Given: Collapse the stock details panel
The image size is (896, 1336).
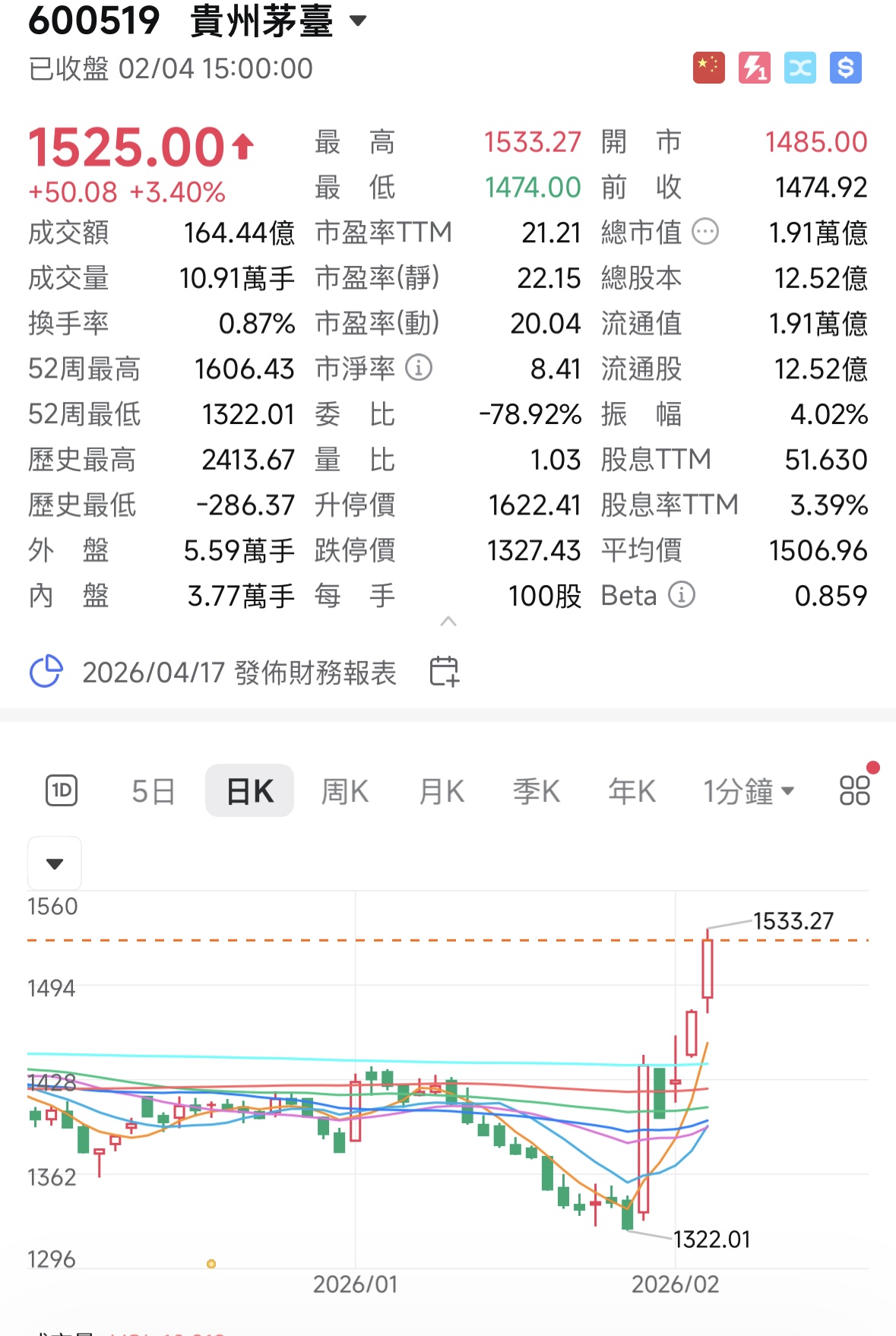Looking at the screenshot, I should pos(448,622).
